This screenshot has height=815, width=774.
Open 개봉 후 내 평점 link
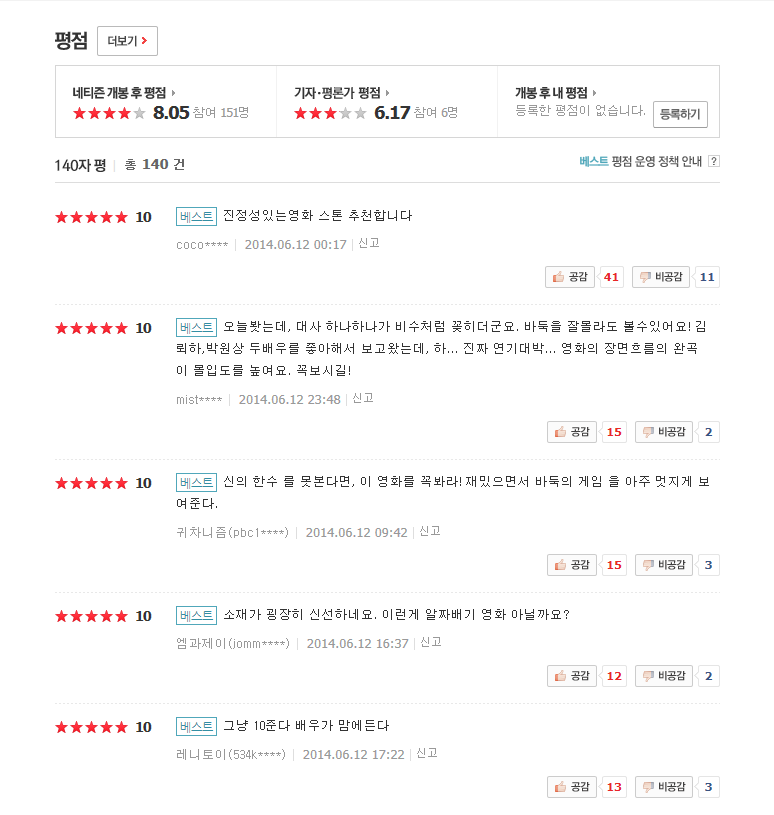click(x=555, y=92)
